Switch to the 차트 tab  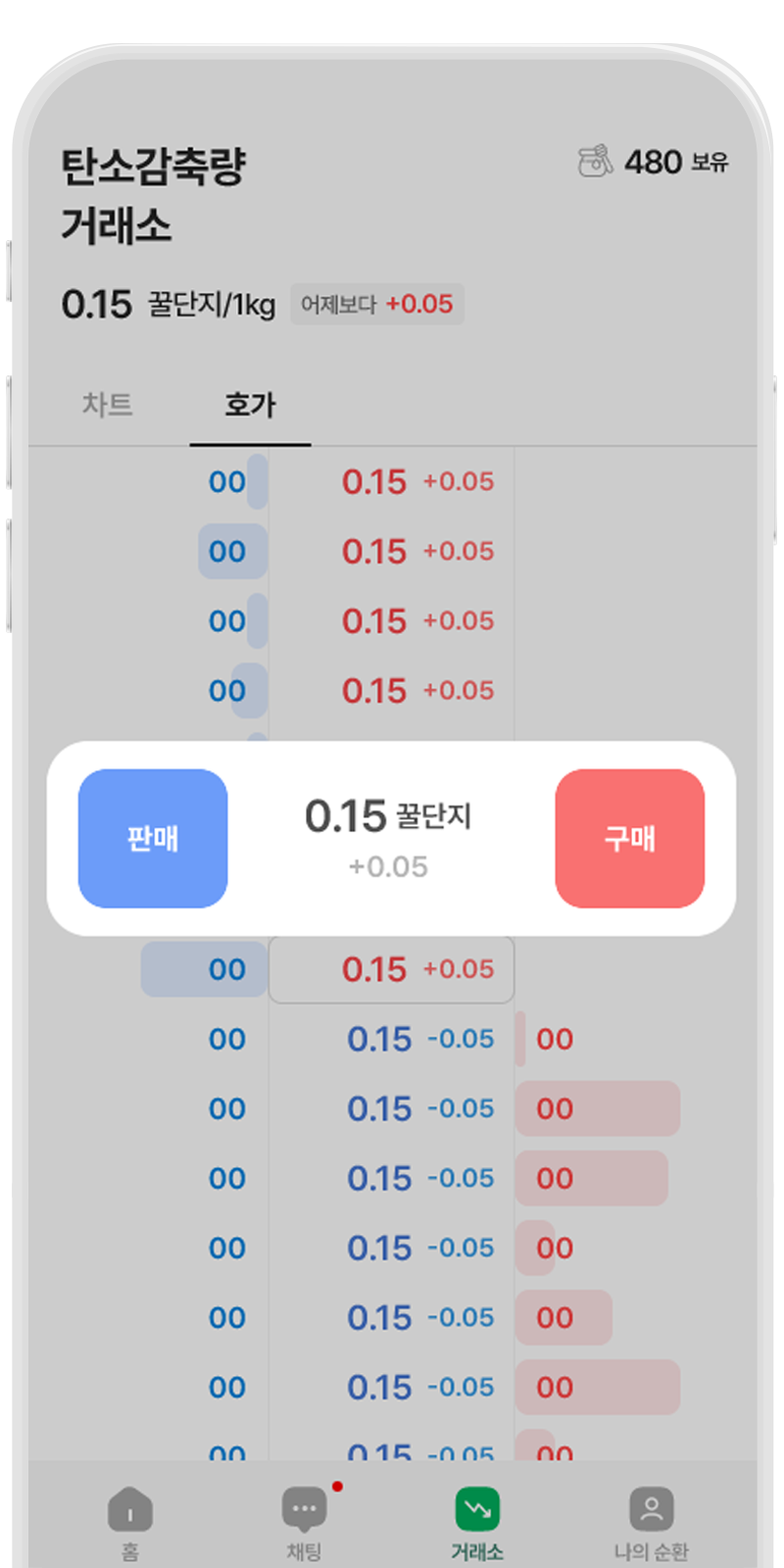(107, 405)
